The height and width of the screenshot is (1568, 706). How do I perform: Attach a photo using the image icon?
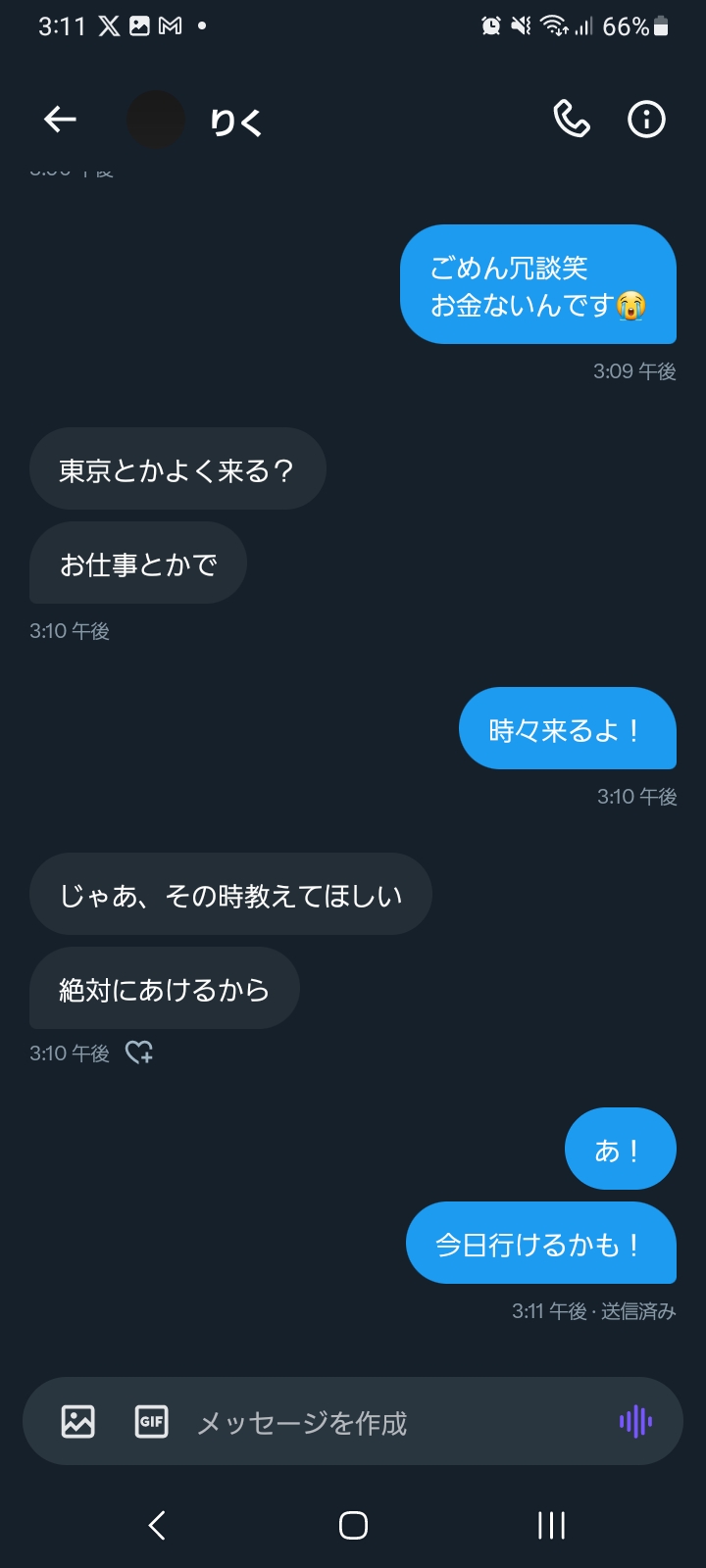78,1421
